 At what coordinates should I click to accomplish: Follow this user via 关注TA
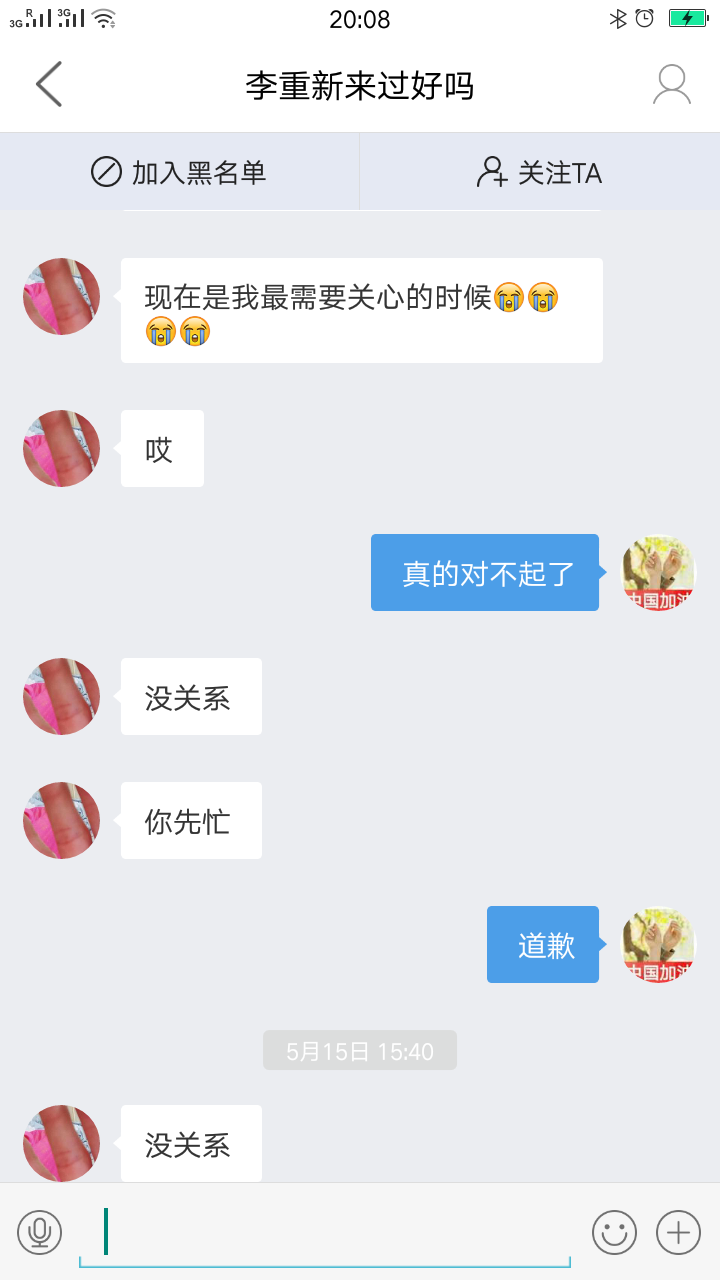pos(539,172)
